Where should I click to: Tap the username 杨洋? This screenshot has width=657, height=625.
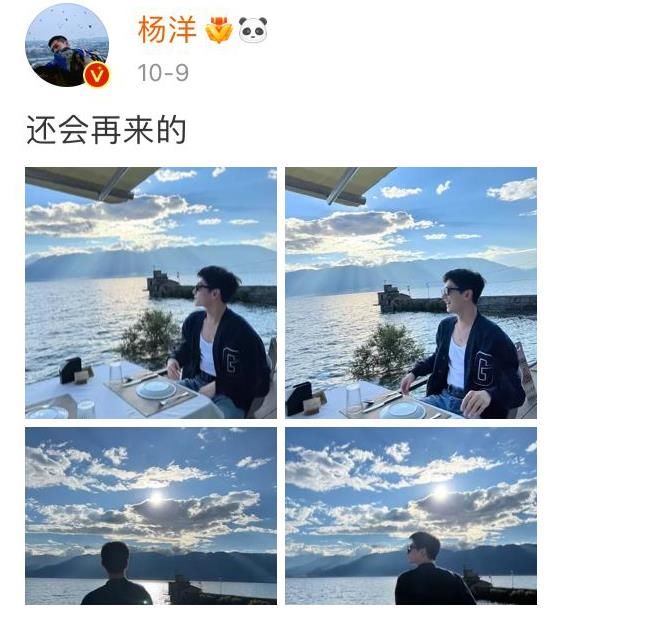point(167,30)
